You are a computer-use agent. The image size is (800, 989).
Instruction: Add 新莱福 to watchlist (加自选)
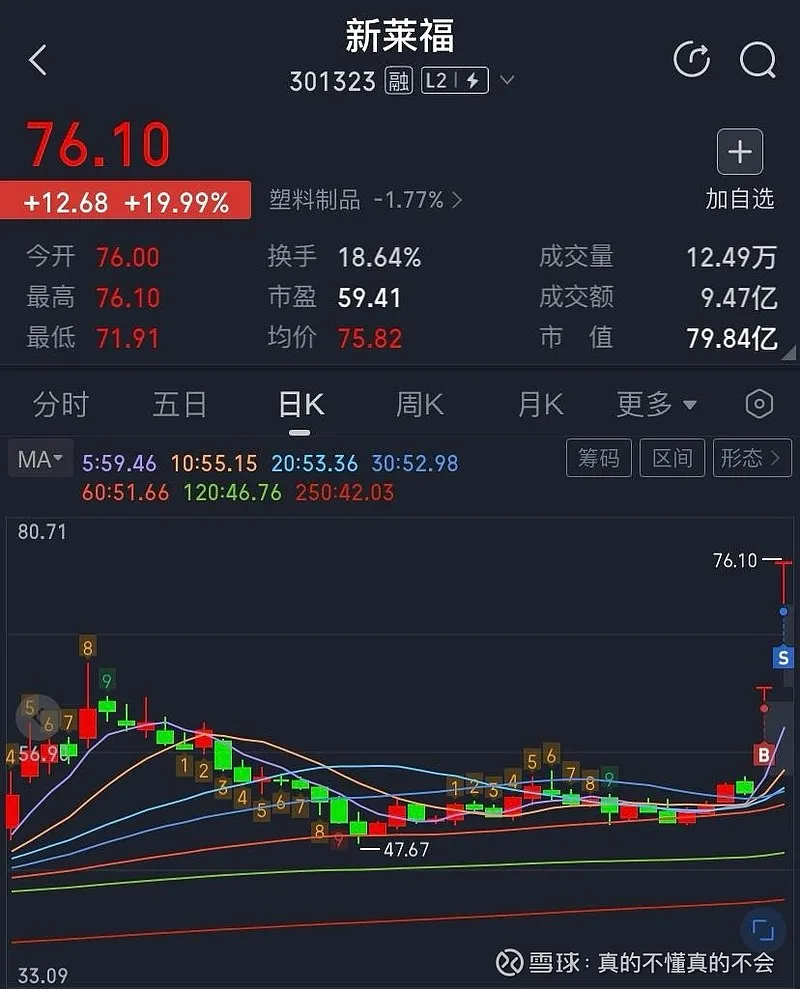(740, 170)
